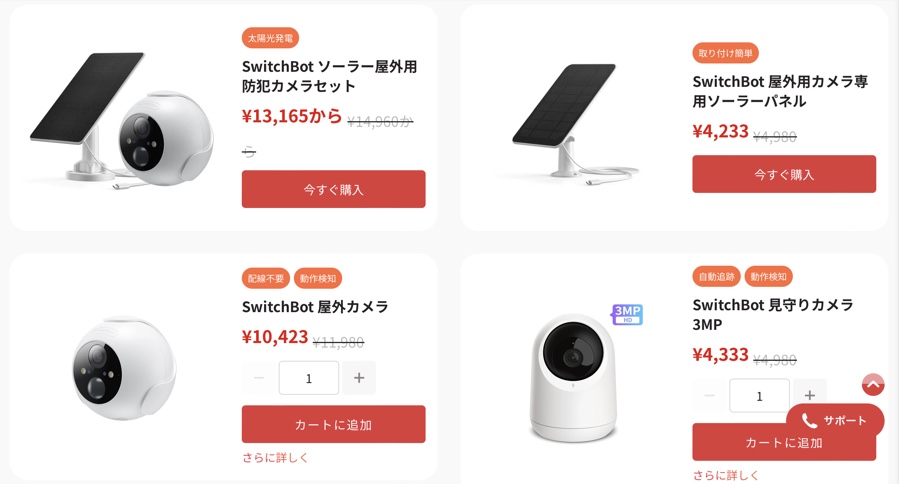Viewport: 899px width, 484px height.
Task: Buy the solar outdoor security camera set now
Action: [x=333, y=189]
